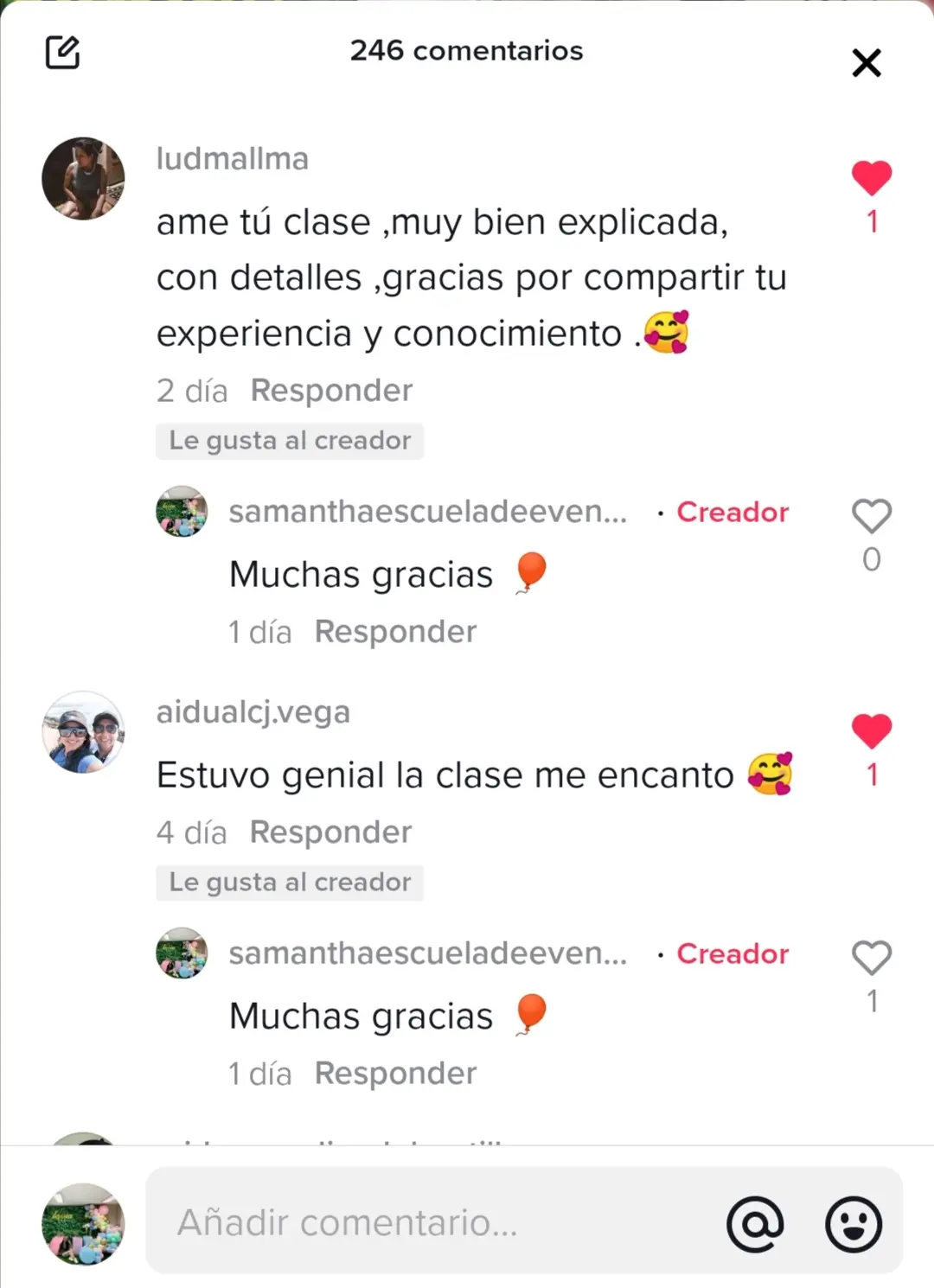Screen dimensions: 934x1288
Task: Open aidualcj.vega's profile picture
Action: click(x=83, y=732)
